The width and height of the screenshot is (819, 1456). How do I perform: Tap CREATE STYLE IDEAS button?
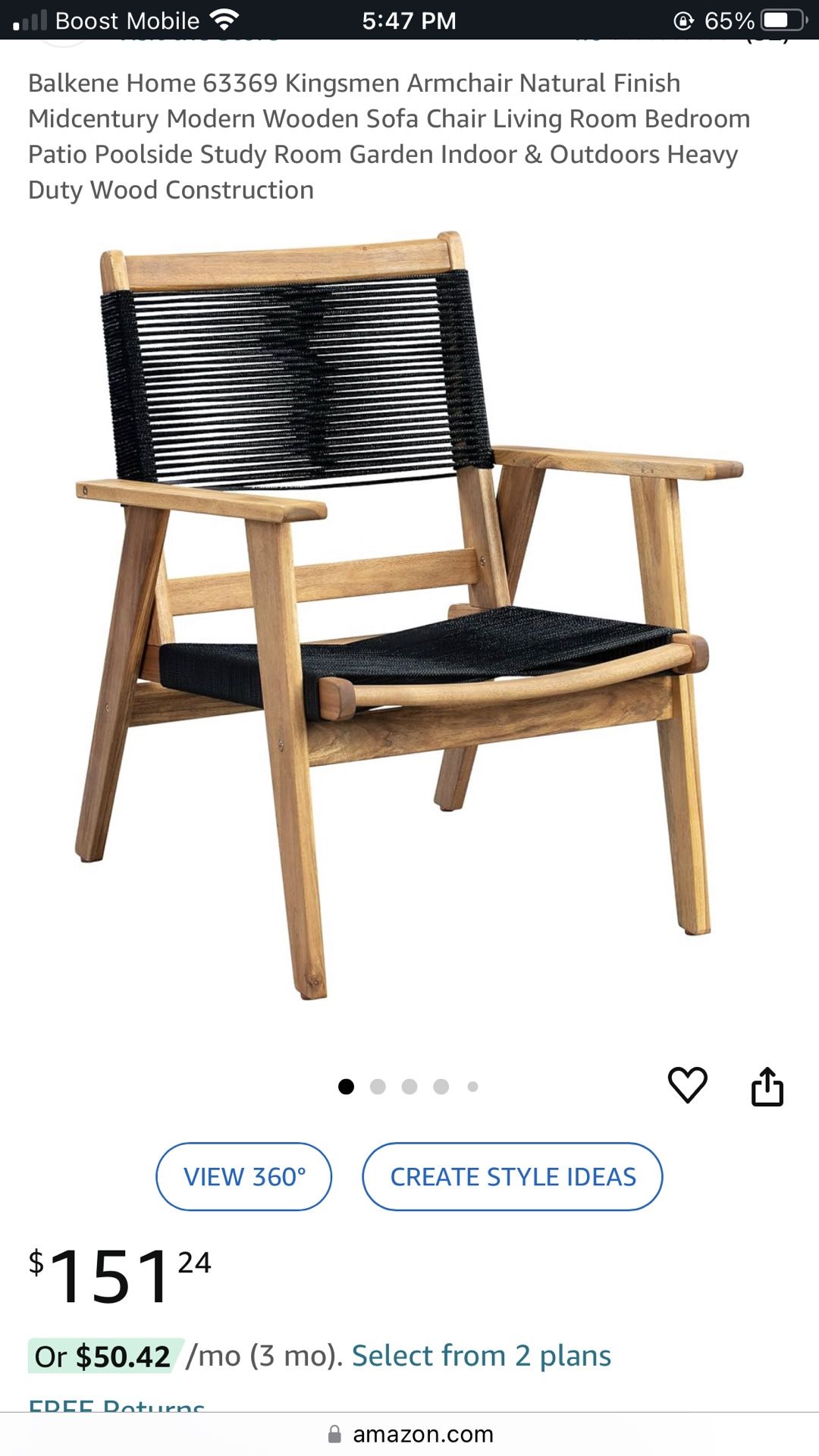(x=513, y=1176)
